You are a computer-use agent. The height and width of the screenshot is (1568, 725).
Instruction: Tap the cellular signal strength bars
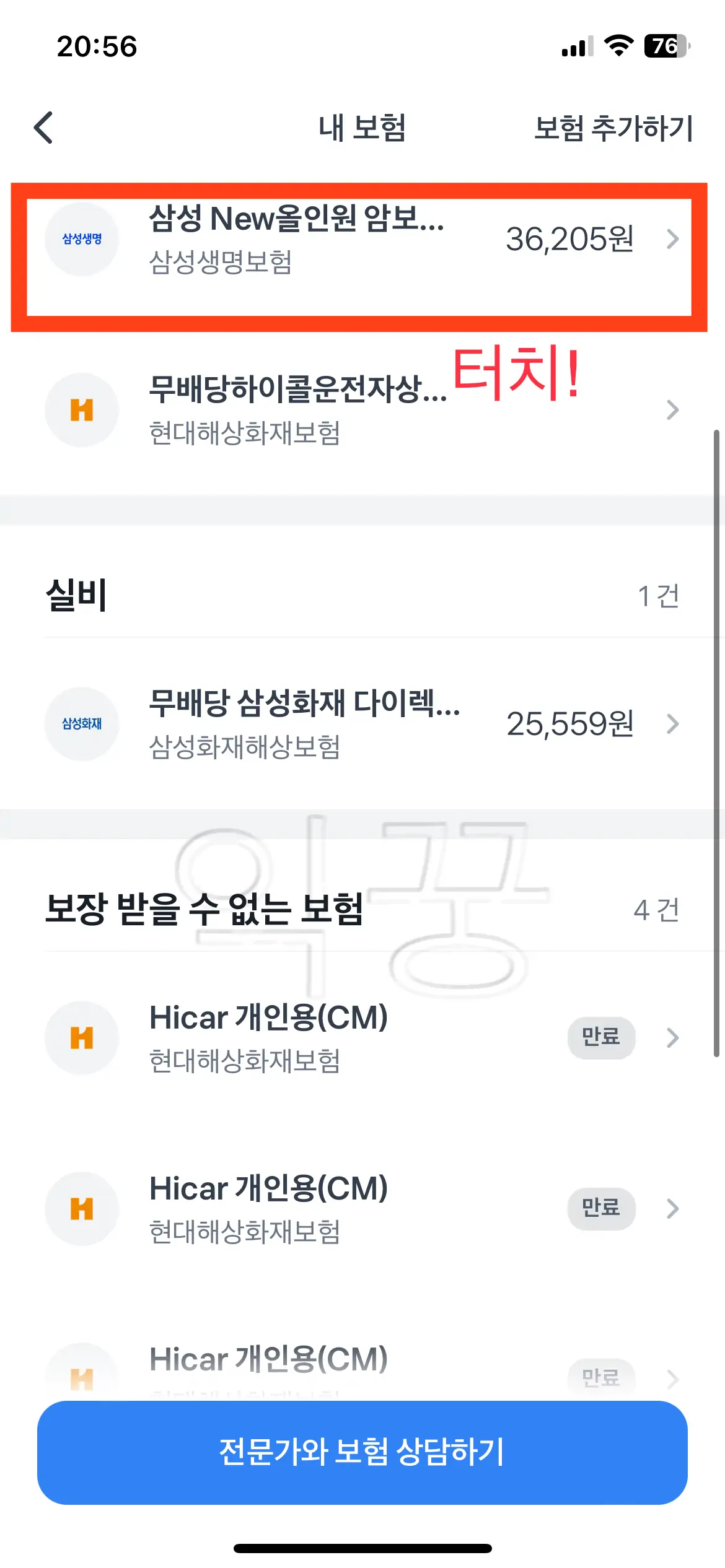click(574, 46)
